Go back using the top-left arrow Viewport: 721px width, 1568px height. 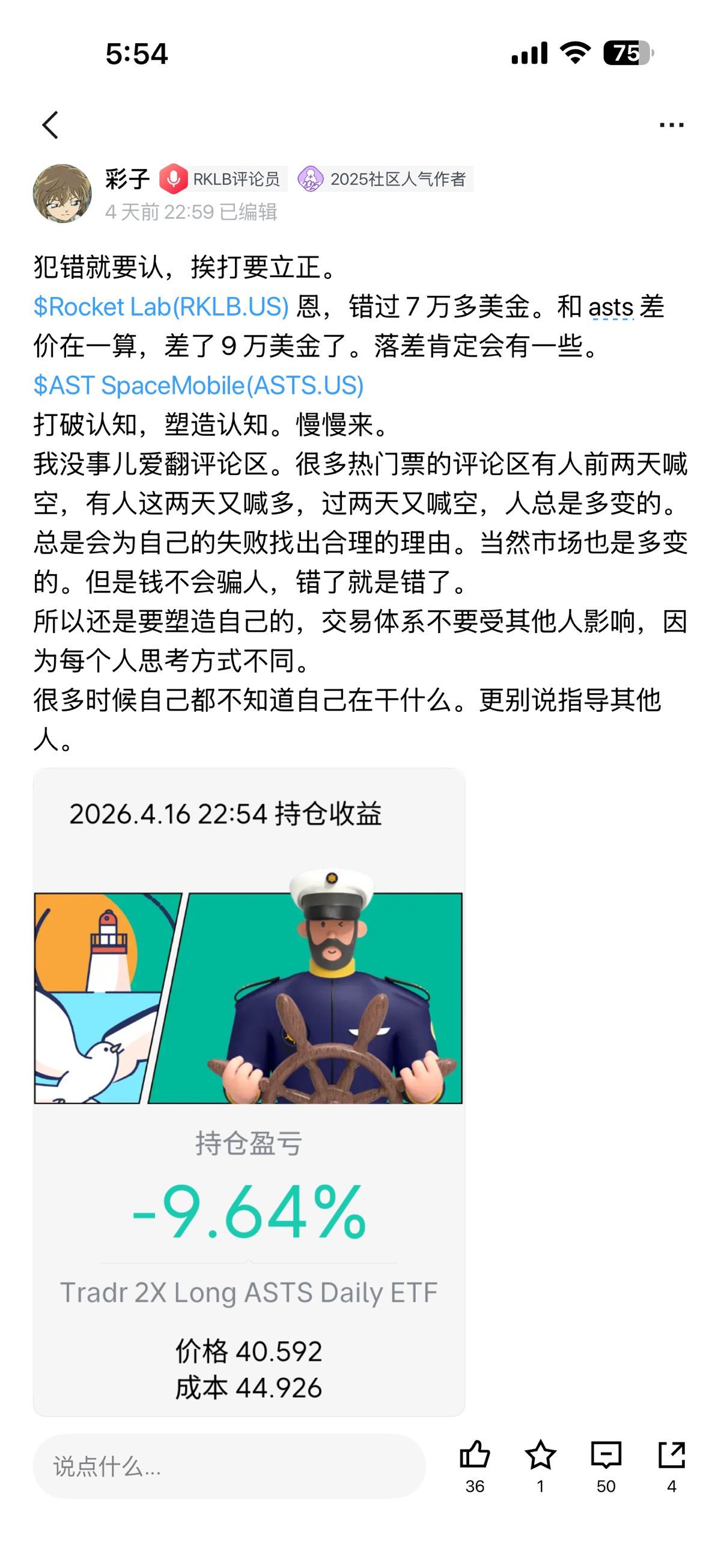(50, 126)
